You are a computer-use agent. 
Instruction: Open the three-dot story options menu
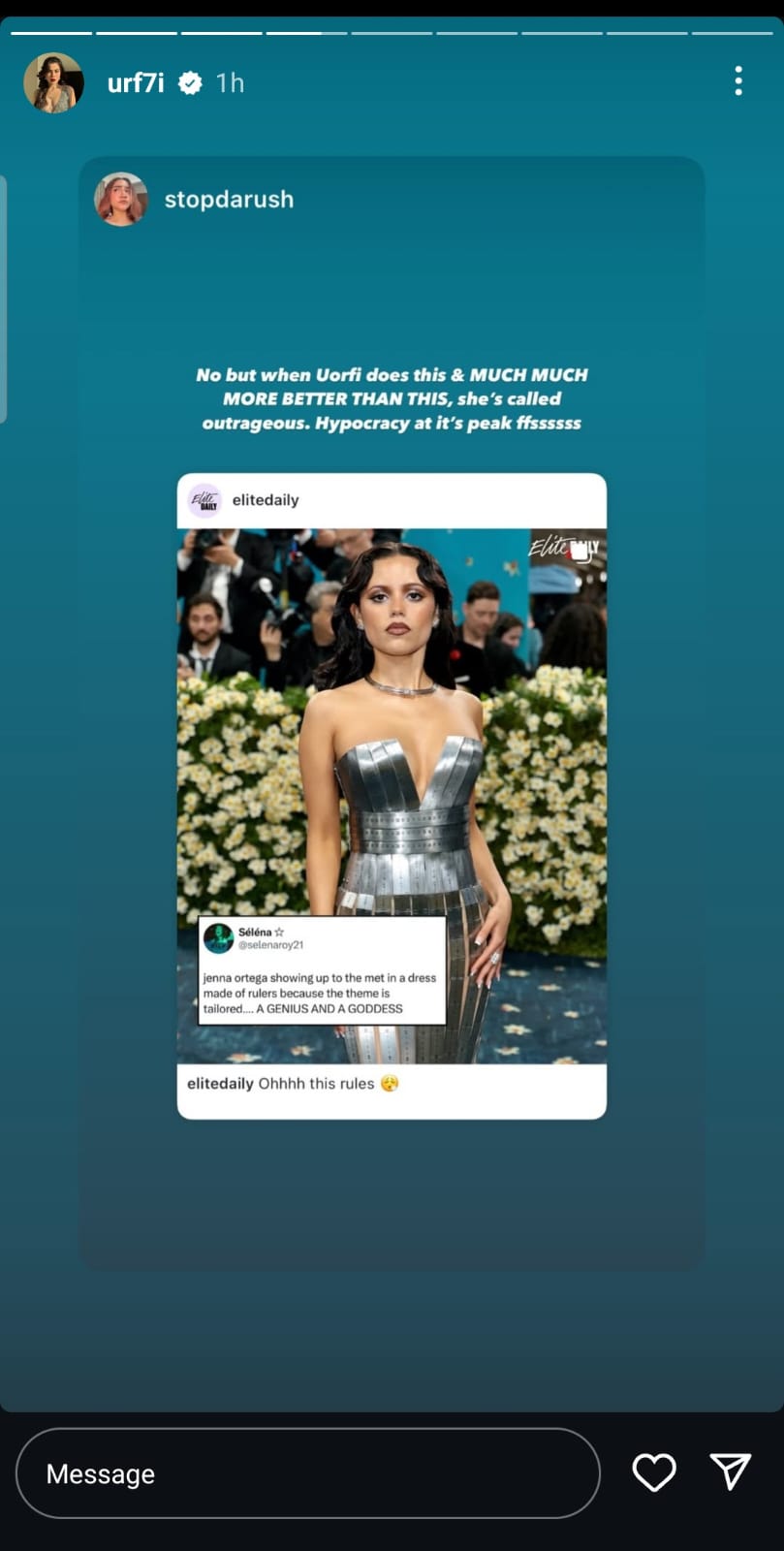pos(738,81)
